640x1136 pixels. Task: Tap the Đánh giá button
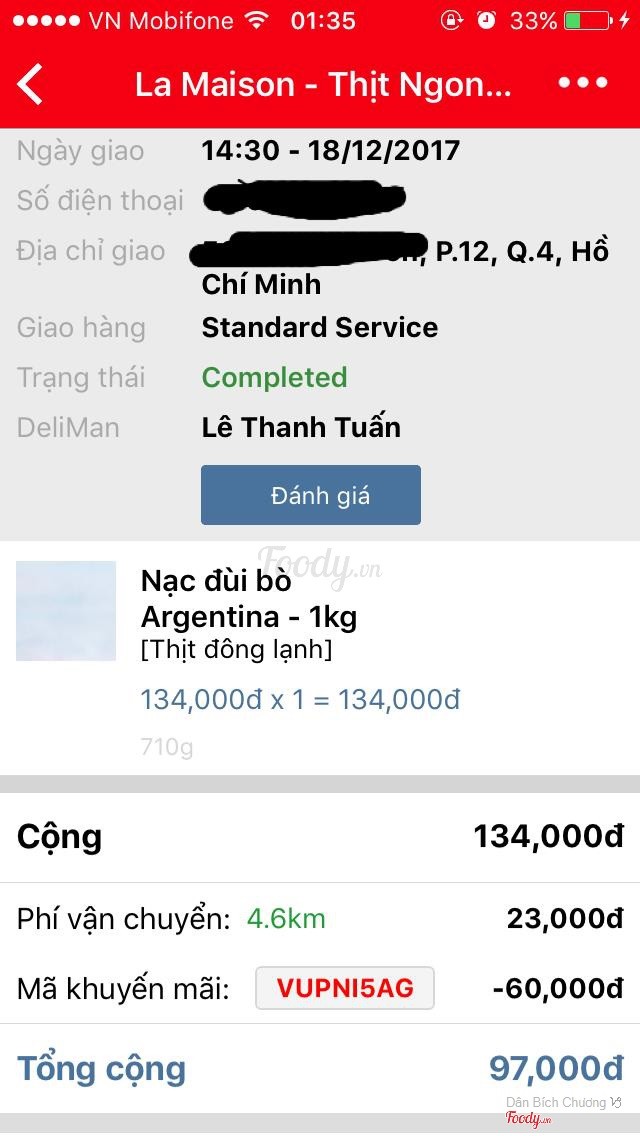[x=310, y=495]
